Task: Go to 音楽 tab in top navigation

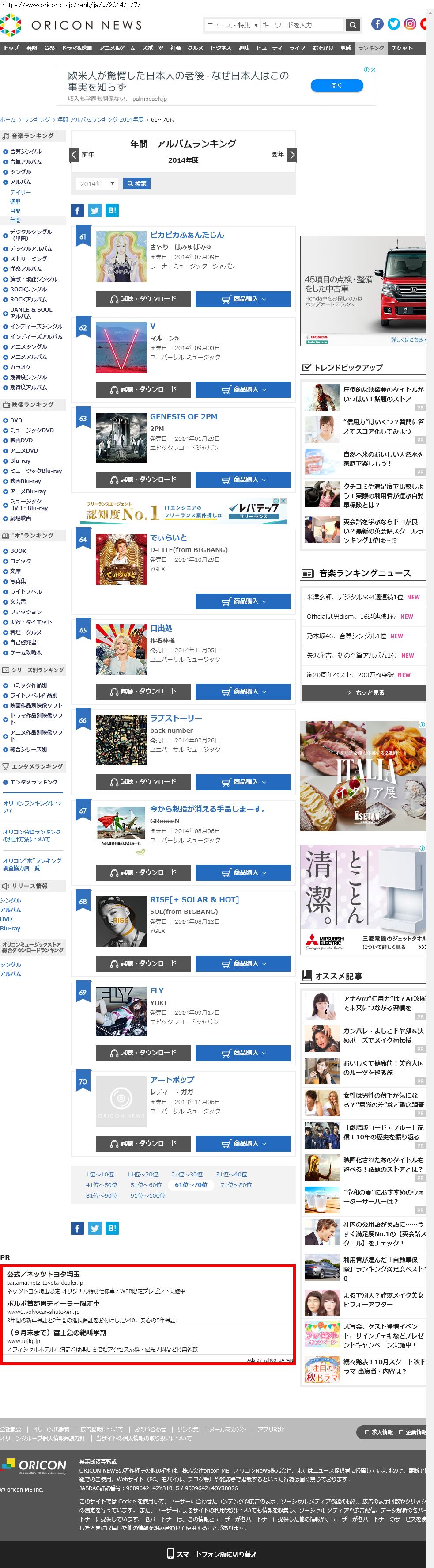Action: click(49, 48)
